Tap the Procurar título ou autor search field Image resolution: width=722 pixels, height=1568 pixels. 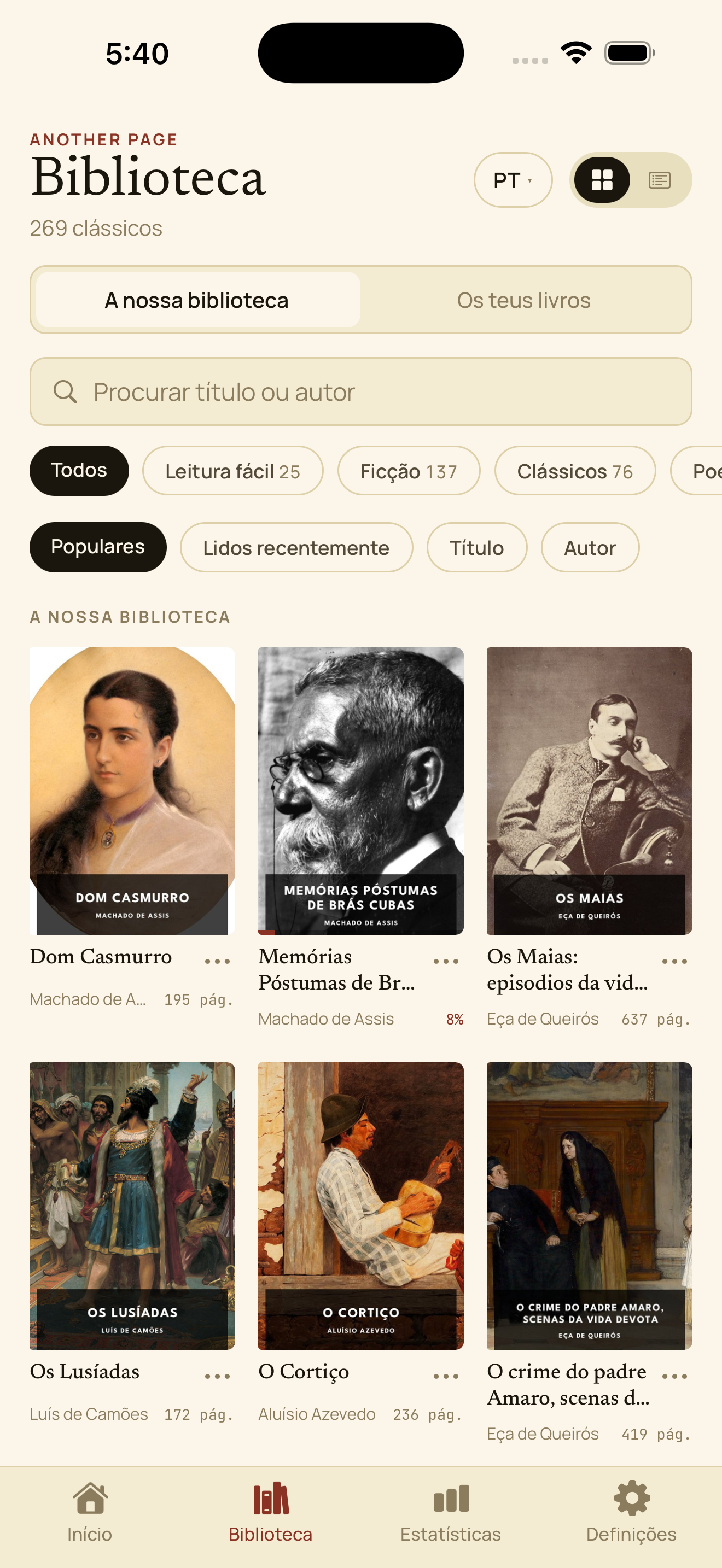(361, 392)
